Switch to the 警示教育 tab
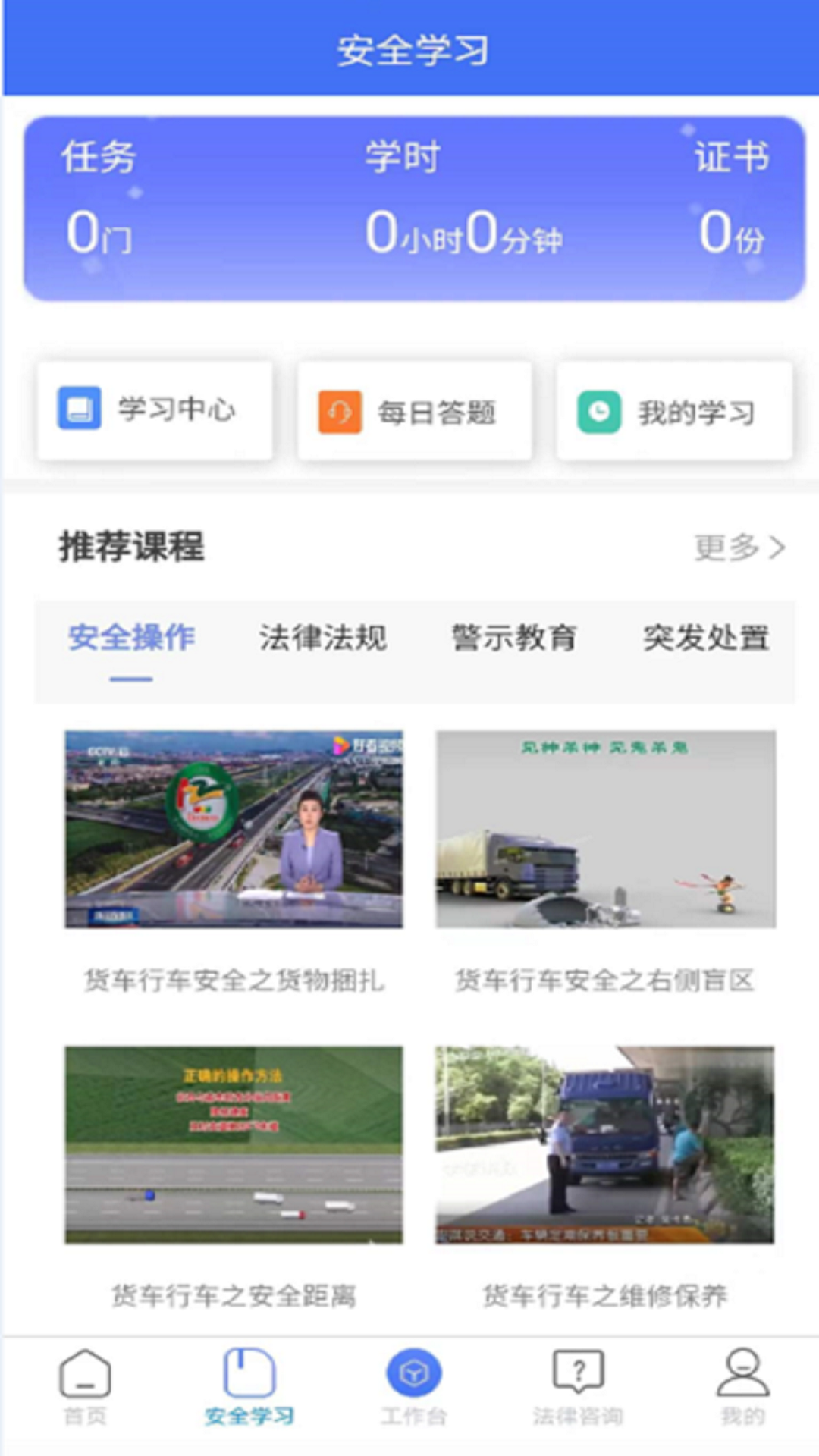819x1456 pixels. coord(514,638)
